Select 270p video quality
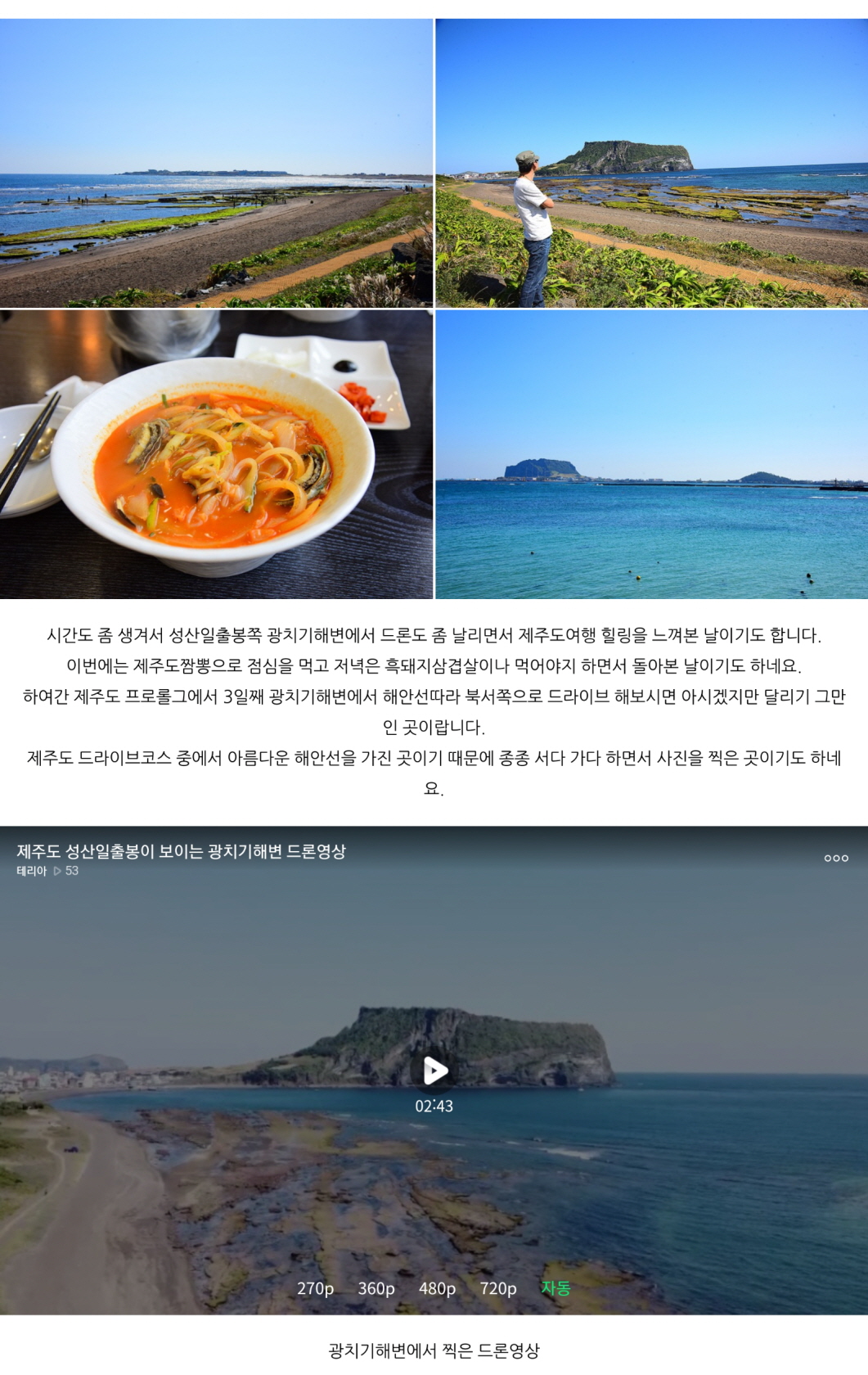This screenshot has height=1375, width=868. pos(315,1288)
